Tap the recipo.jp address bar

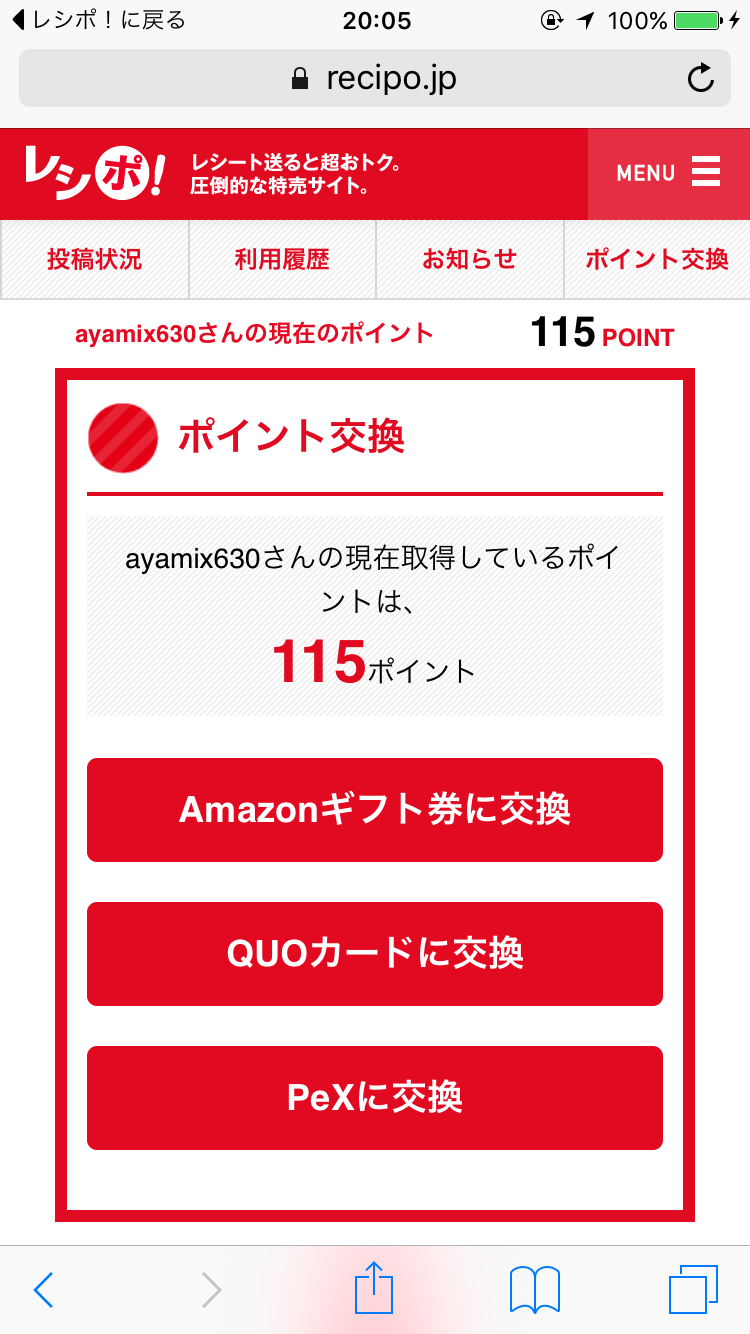(x=375, y=78)
